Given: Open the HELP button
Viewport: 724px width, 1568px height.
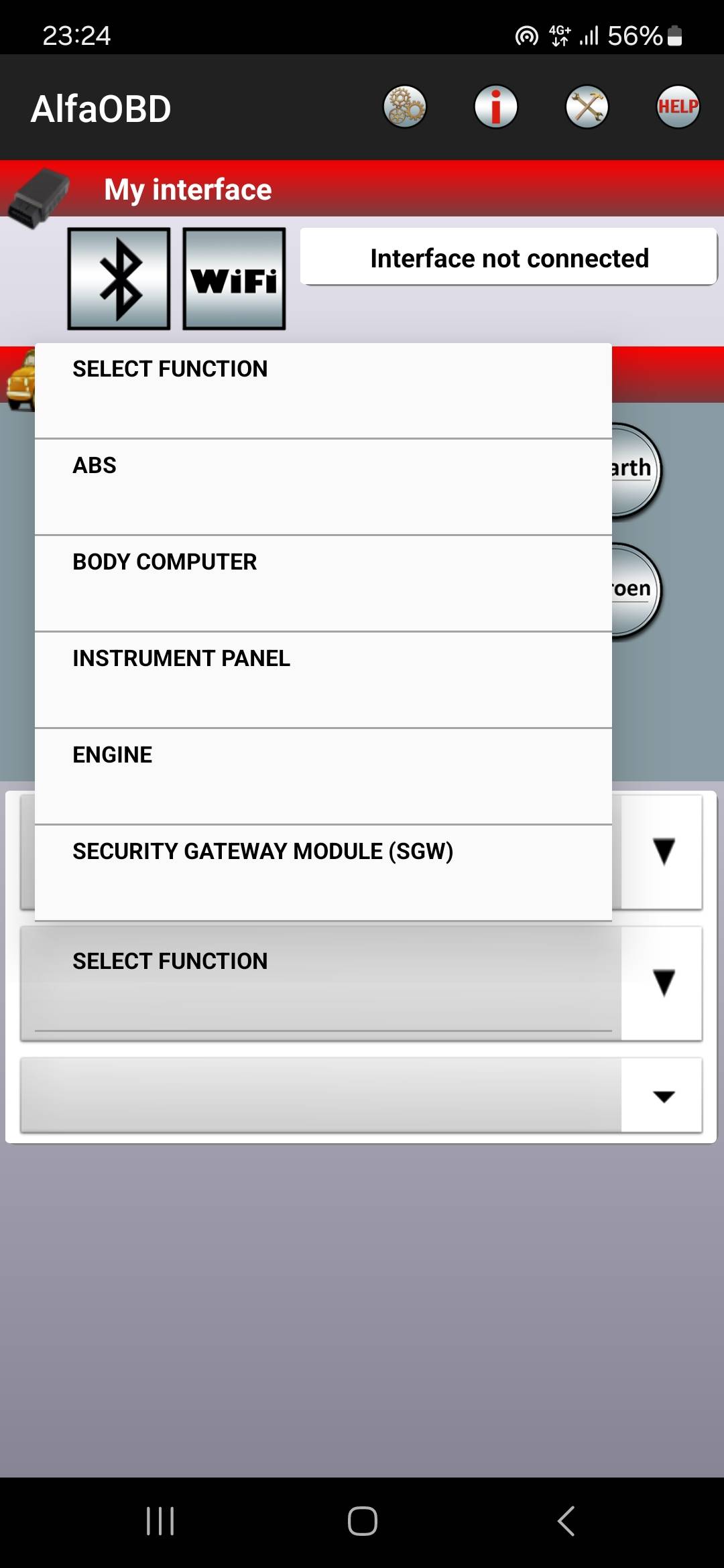Looking at the screenshot, I should [677, 107].
